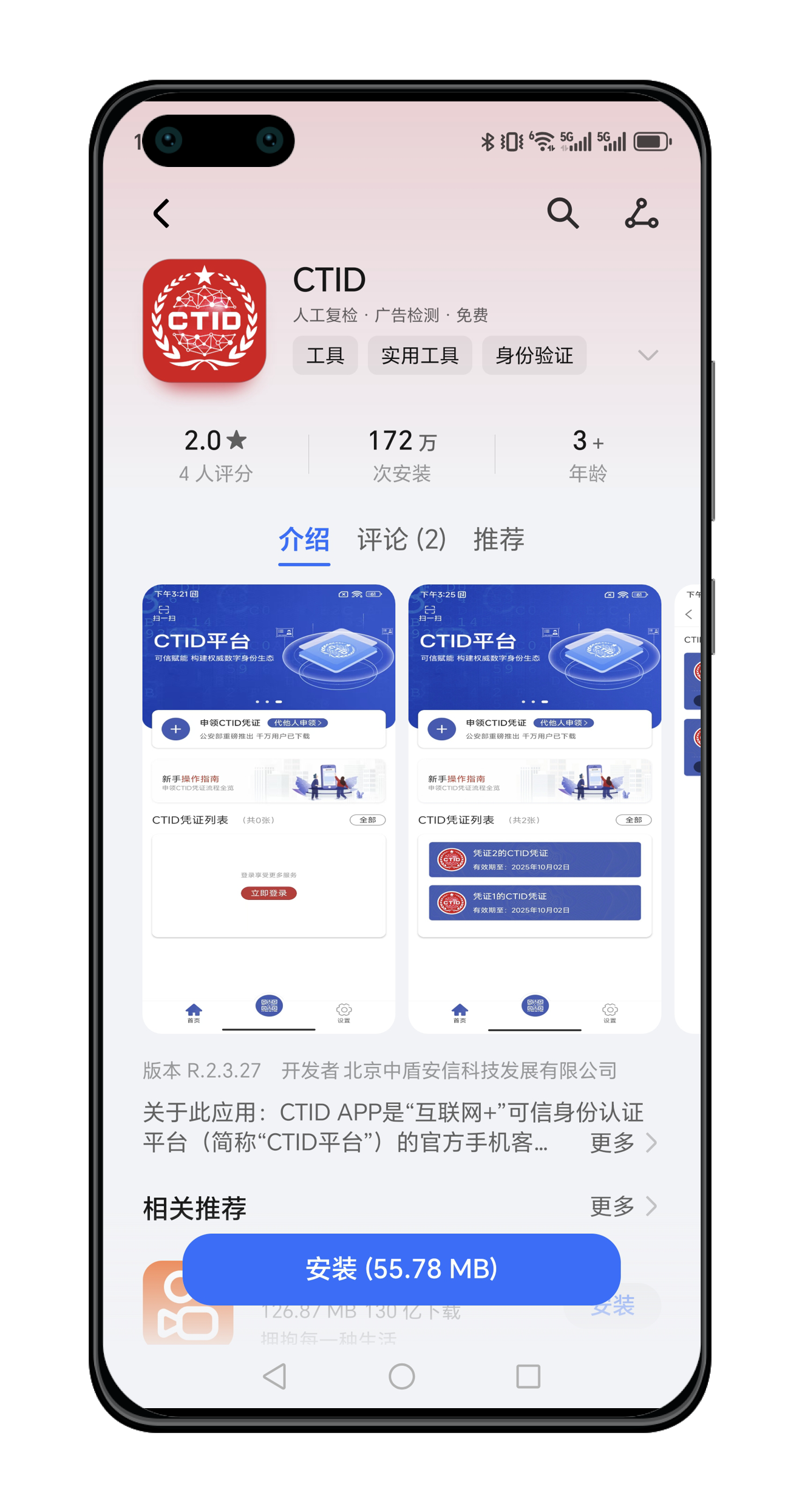Install CTID with the 安装 (55.78 MB) button
The image size is (802, 1512).
click(401, 1269)
